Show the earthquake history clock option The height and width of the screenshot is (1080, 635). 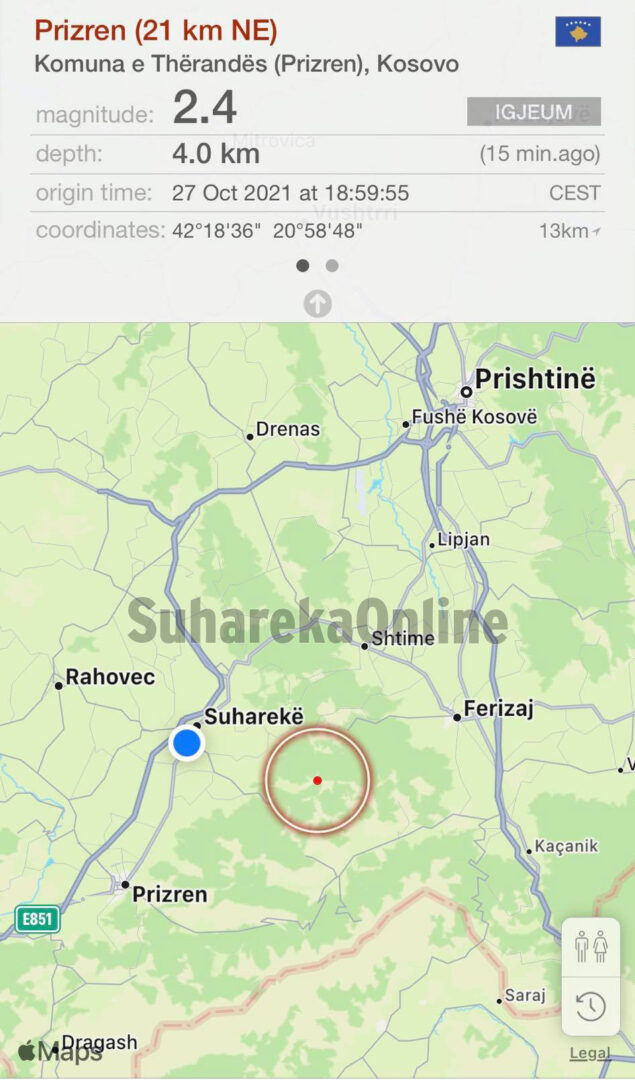590,1006
